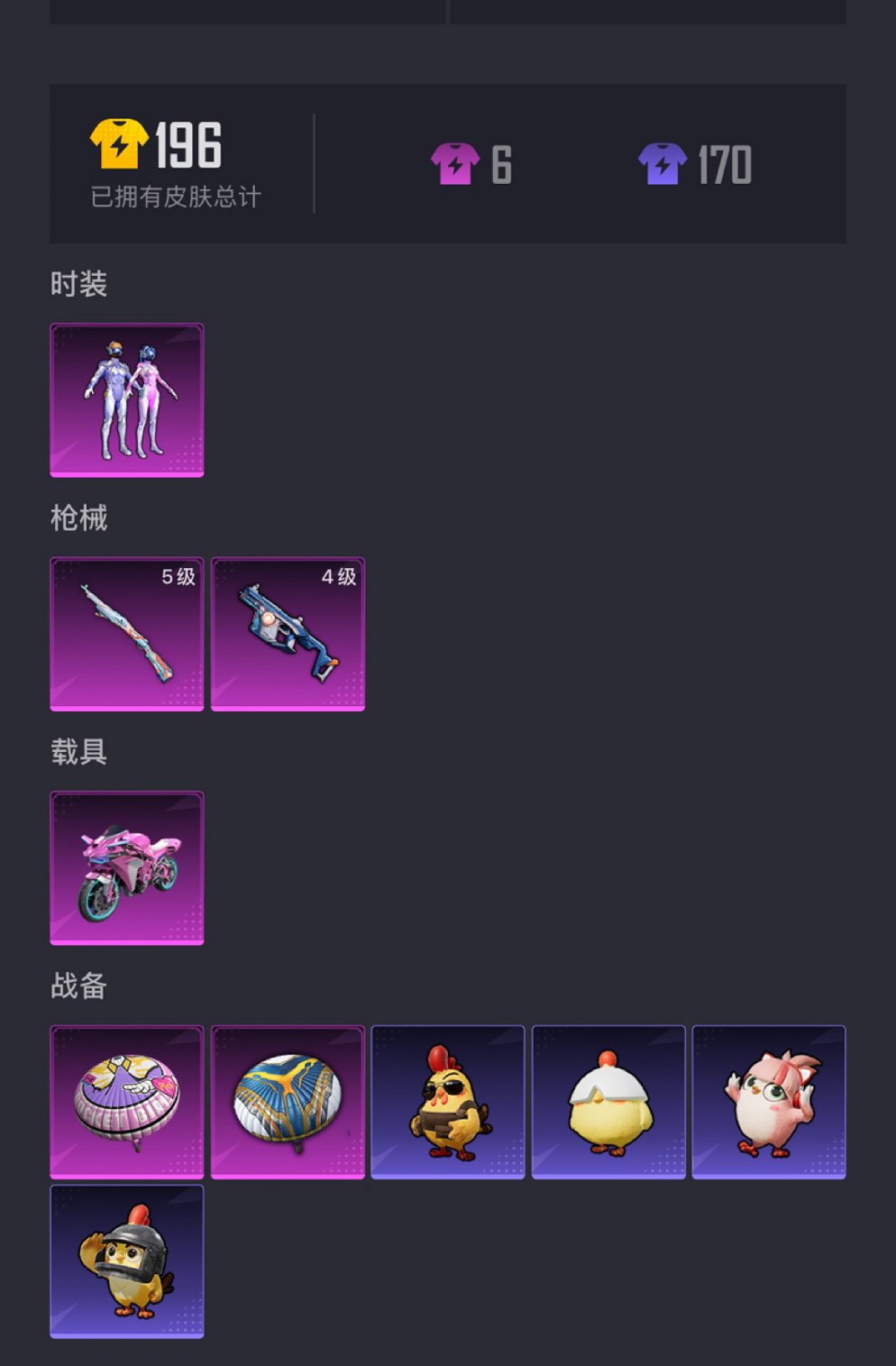
Task: Select the blue and gold parachute skin
Action: coord(288,1101)
